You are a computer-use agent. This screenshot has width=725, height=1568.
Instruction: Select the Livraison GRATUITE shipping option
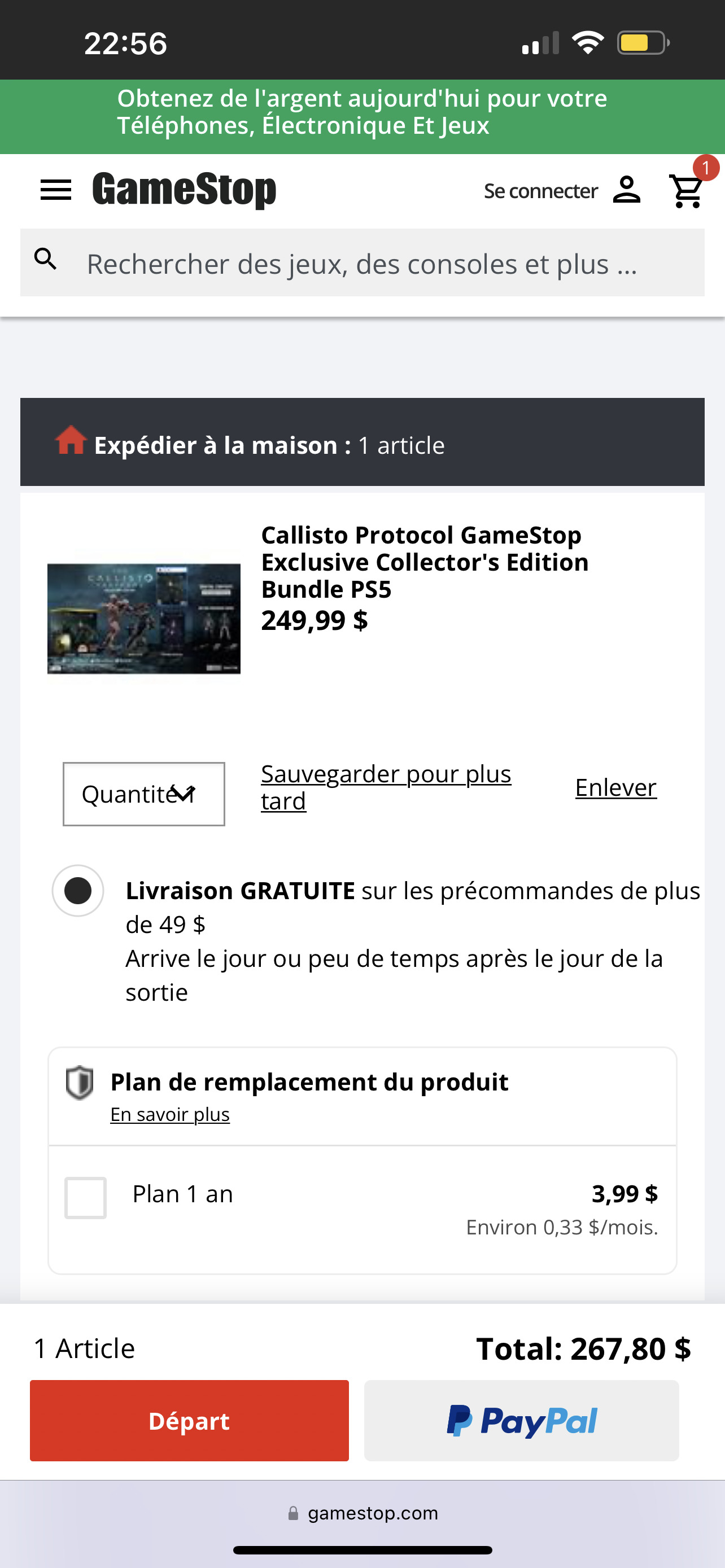click(78, 891)
